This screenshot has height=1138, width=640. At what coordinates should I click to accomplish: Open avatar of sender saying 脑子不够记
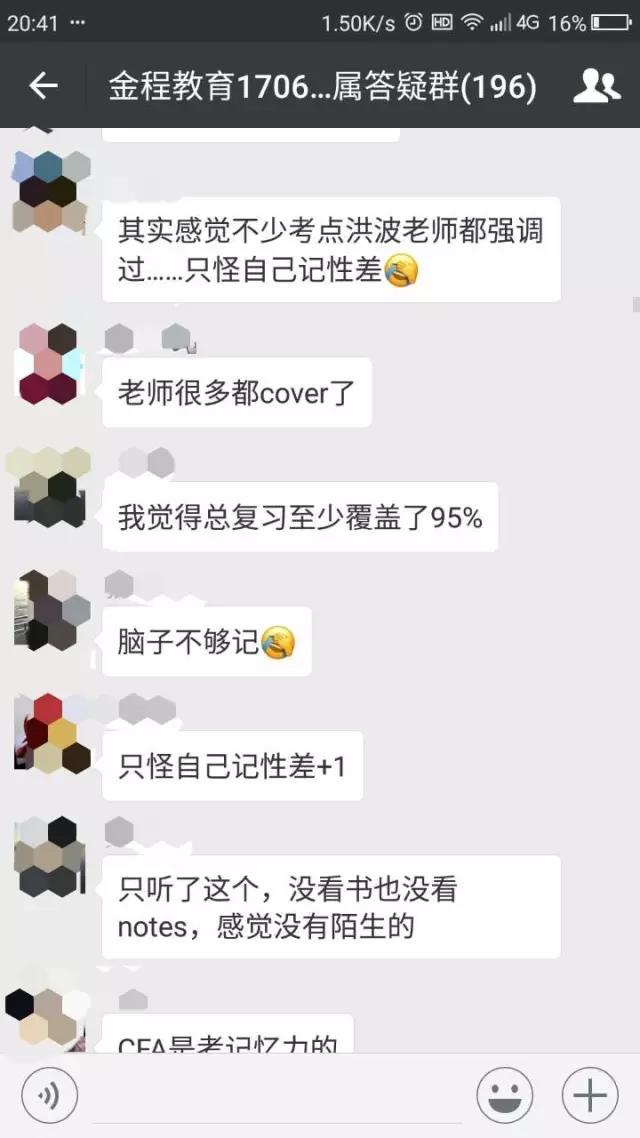click(48, 610)
